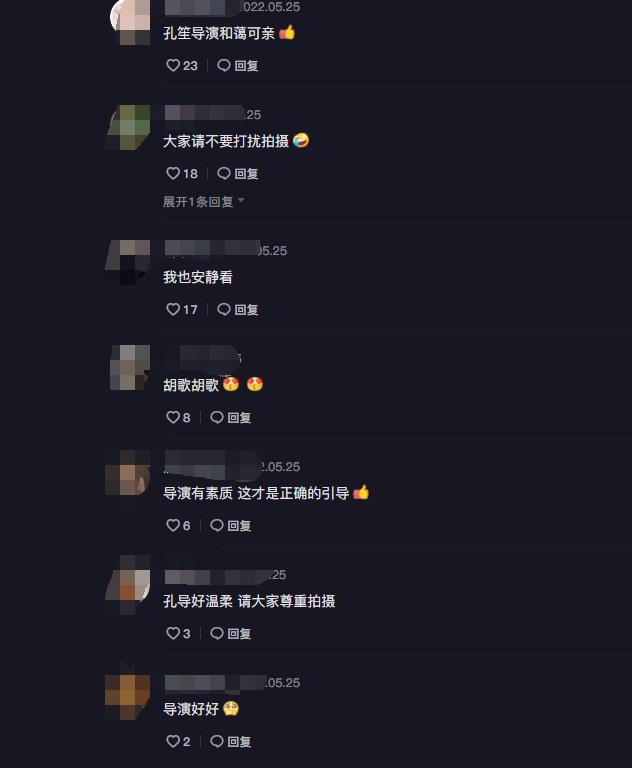This screenshot has width=632, height=768.
Task: Like the comment "导演好好"
Action: click(x=173, y=742)
